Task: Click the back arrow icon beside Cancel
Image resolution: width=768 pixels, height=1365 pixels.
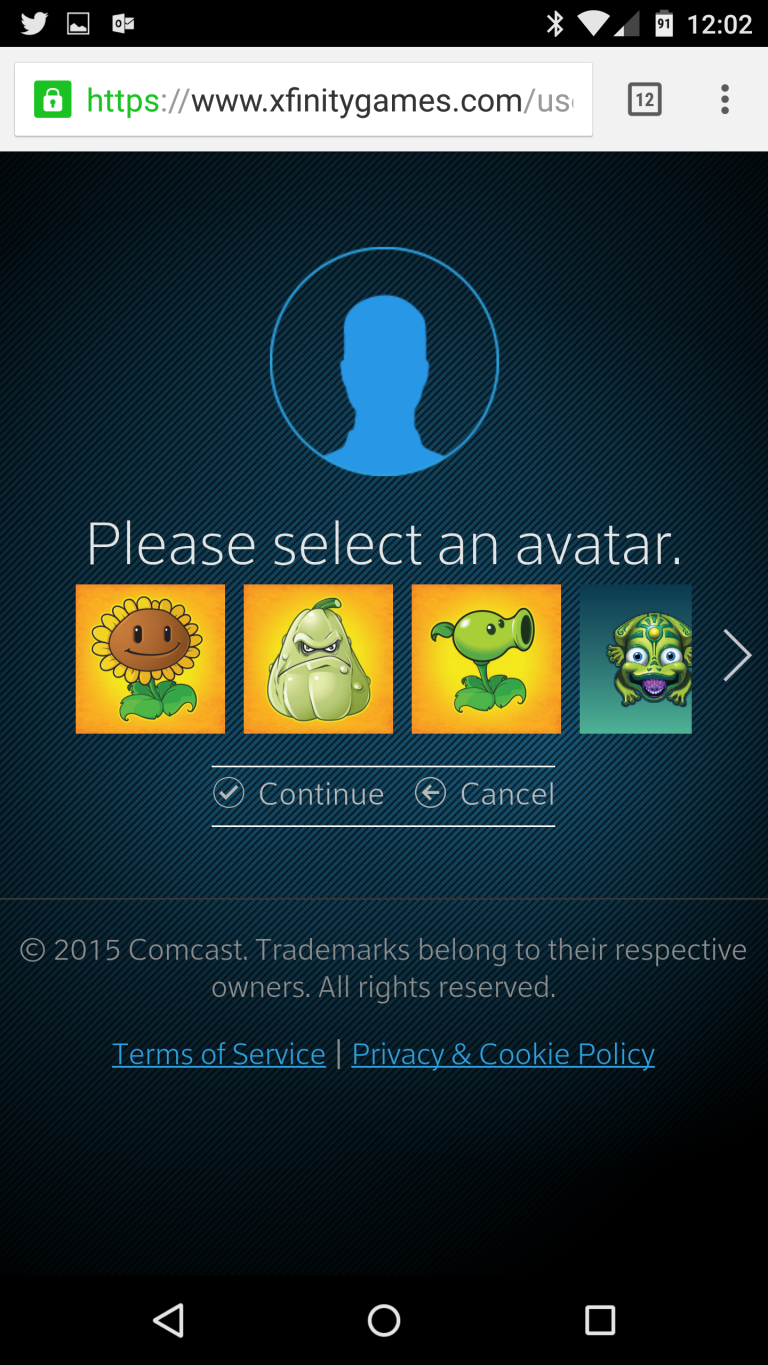Action: [x=430, y=792]
